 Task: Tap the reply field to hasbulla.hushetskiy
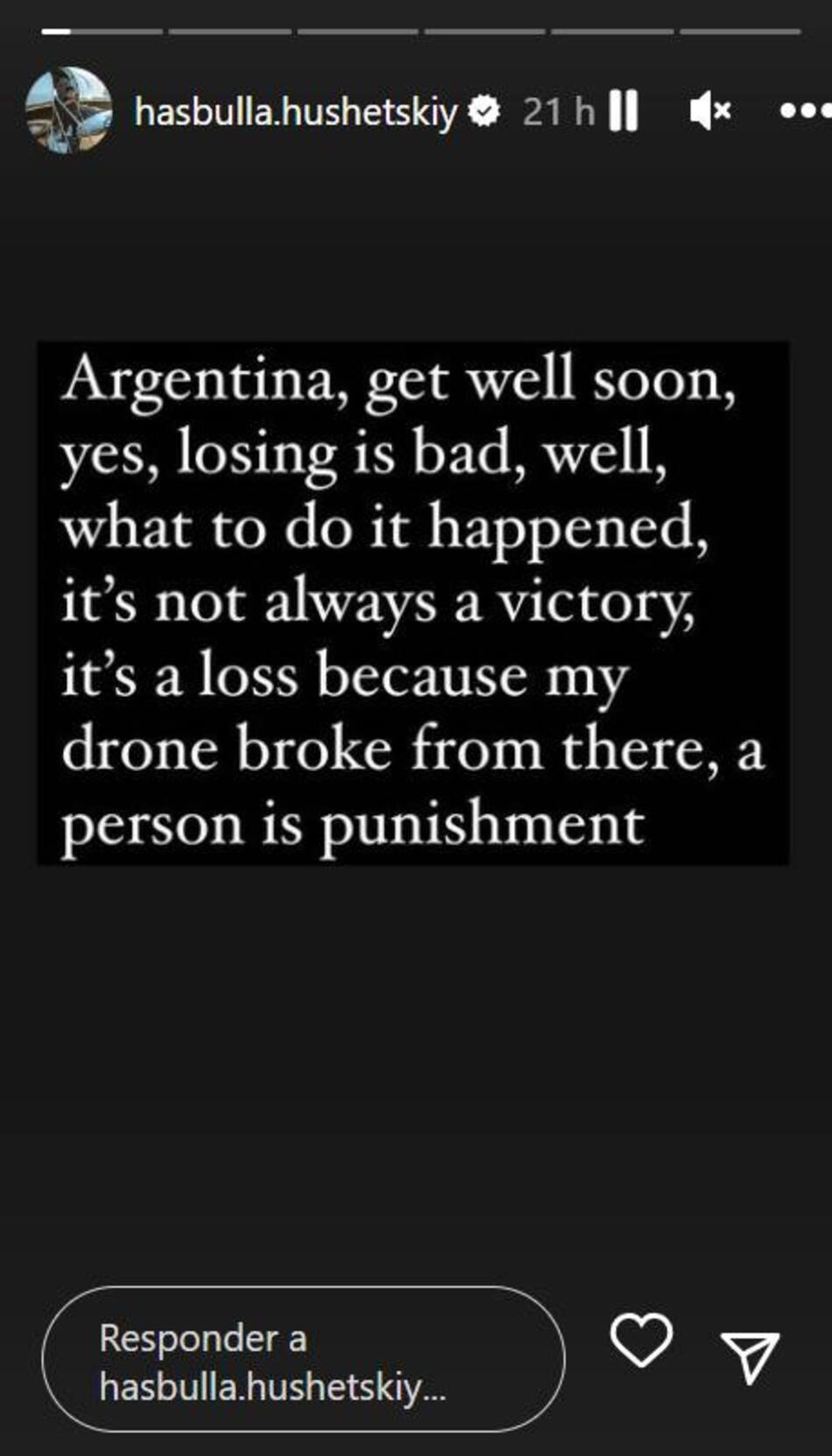[x=303, y=1360]
